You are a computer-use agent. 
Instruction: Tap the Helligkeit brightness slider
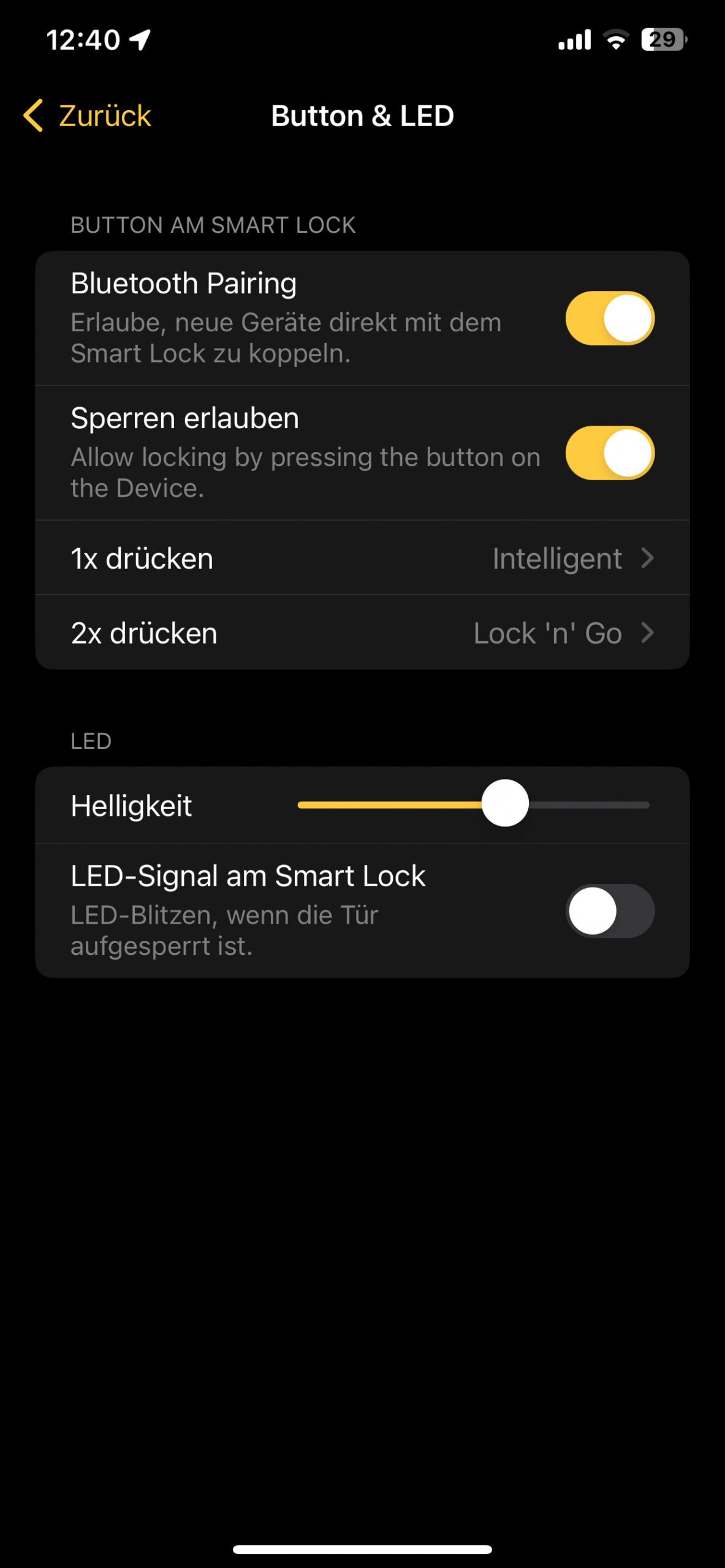pyautogui.click(x=504, y=804)
